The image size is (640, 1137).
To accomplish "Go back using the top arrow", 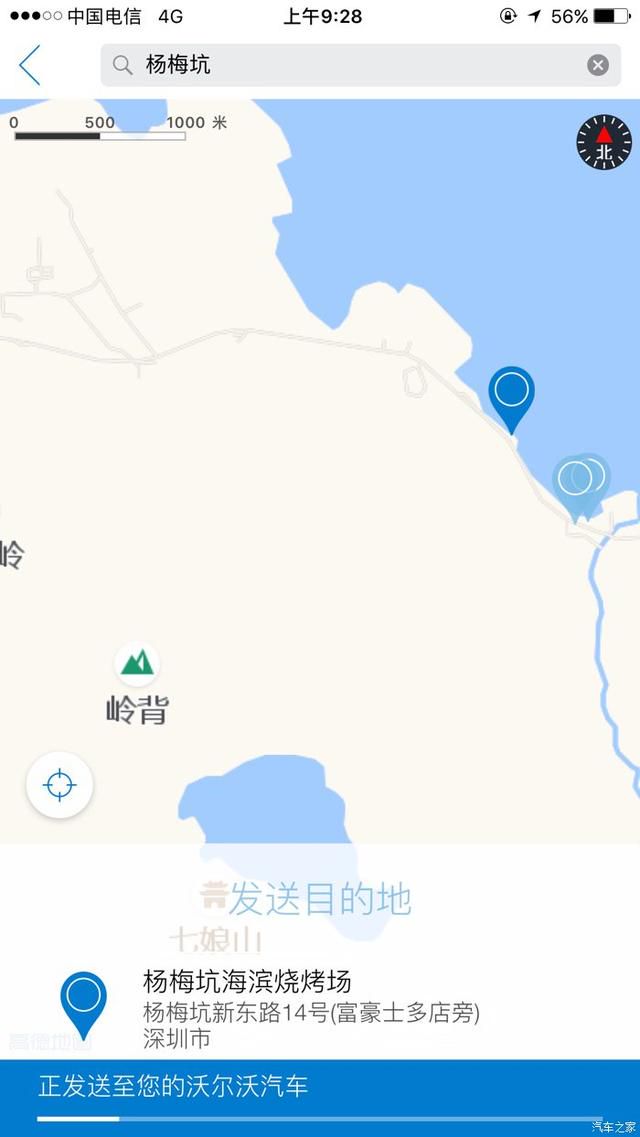I will [x=30, y=65].
